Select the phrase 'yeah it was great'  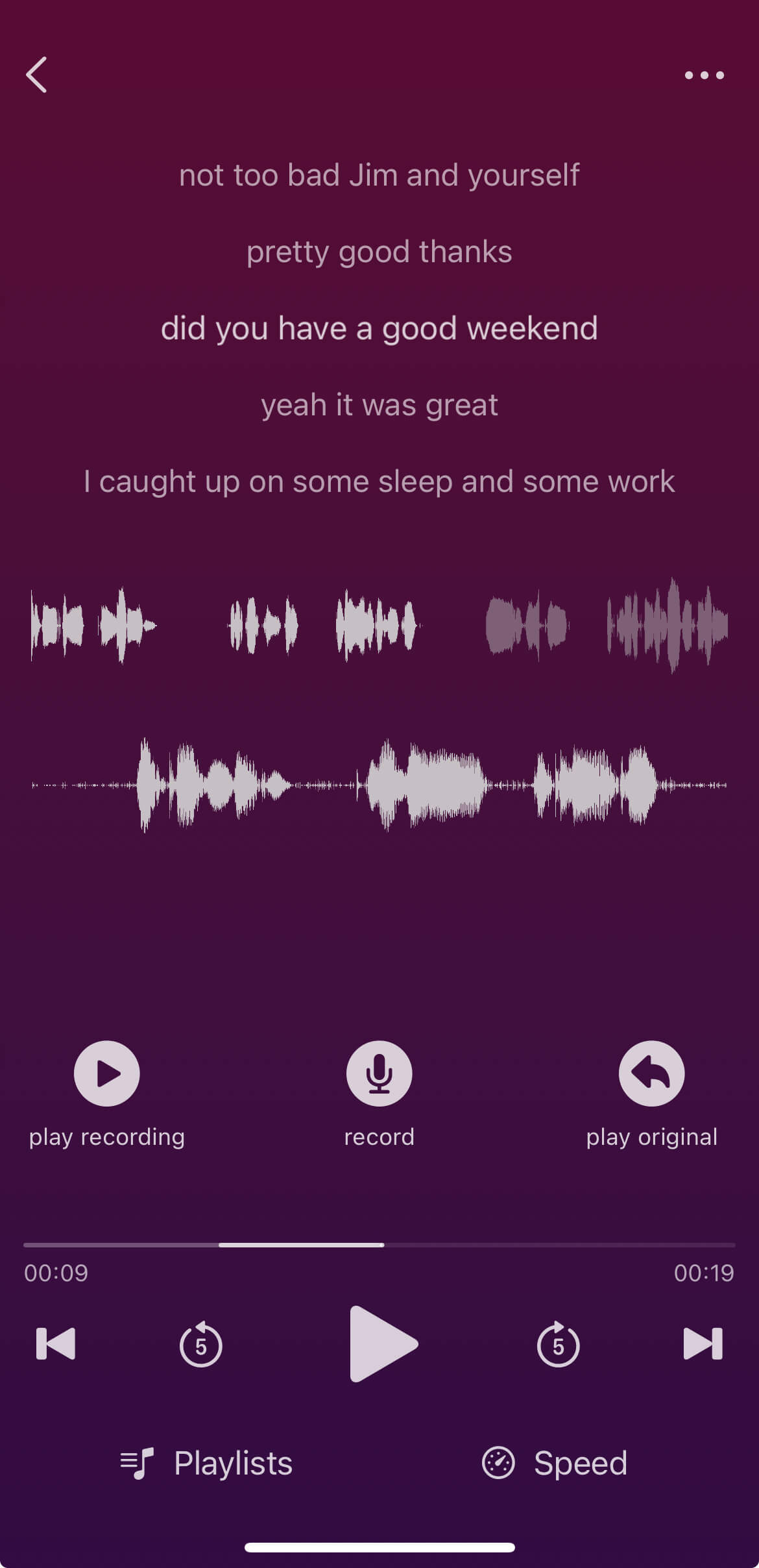tap(379, 404)
